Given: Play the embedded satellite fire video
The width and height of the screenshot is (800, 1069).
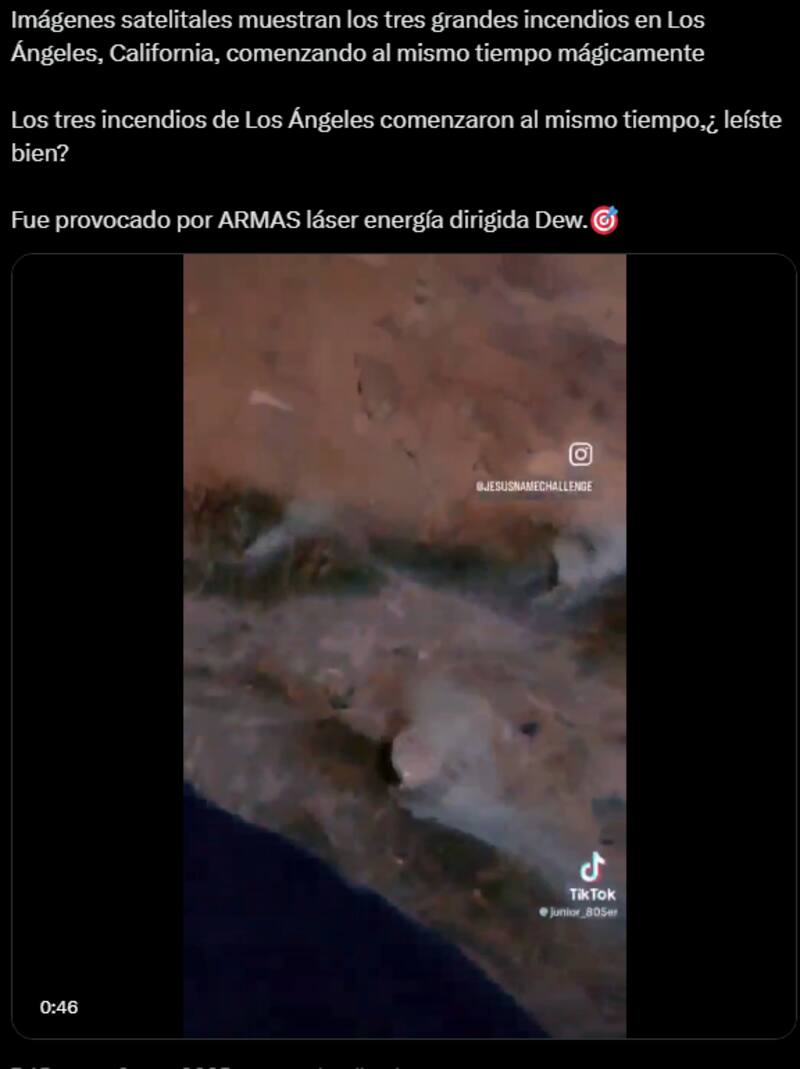Looking at the screenshot, I should [x=404, y=645].
